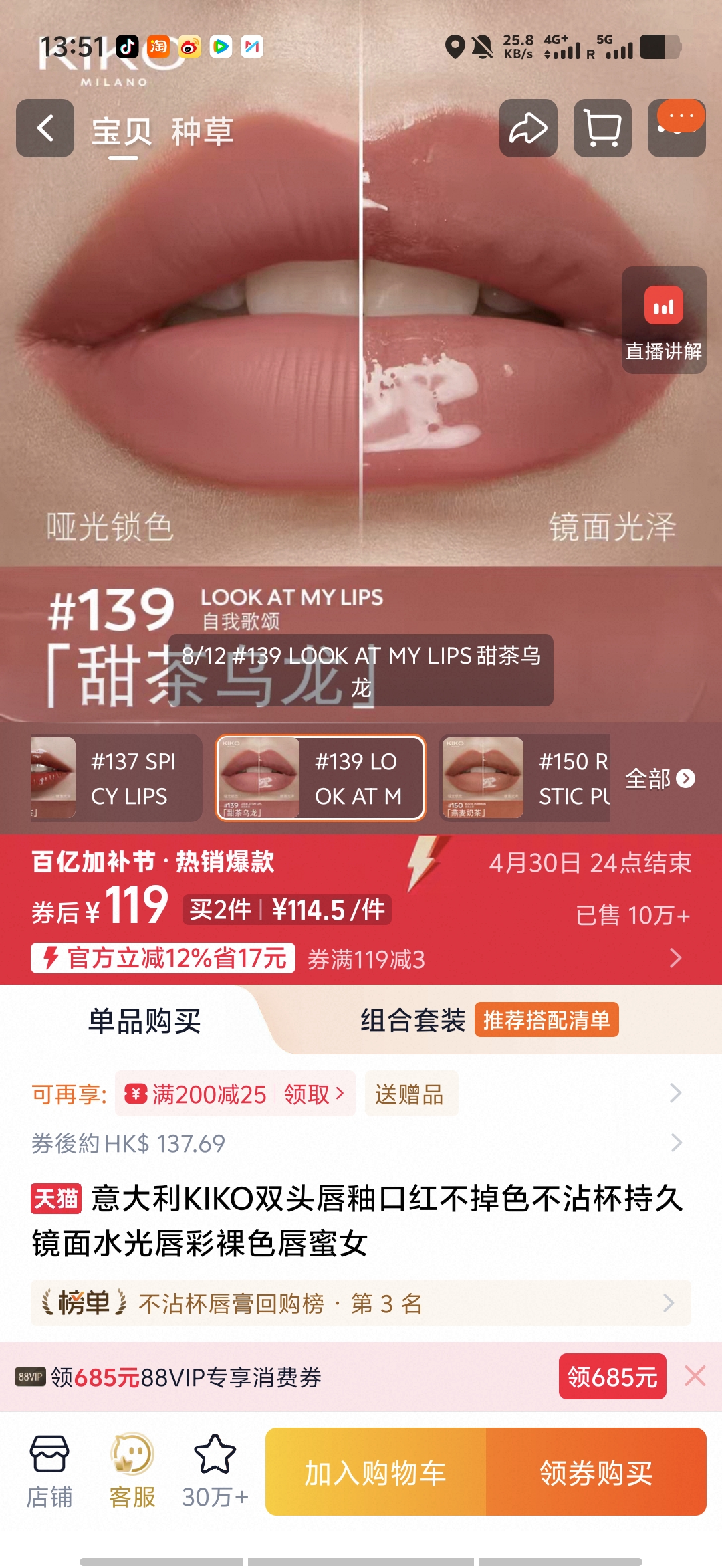This screenshot has height=1568, width=722.
Task: Select 单品购买 tab
Action: pyautogui.click(x=144, y=1021)
